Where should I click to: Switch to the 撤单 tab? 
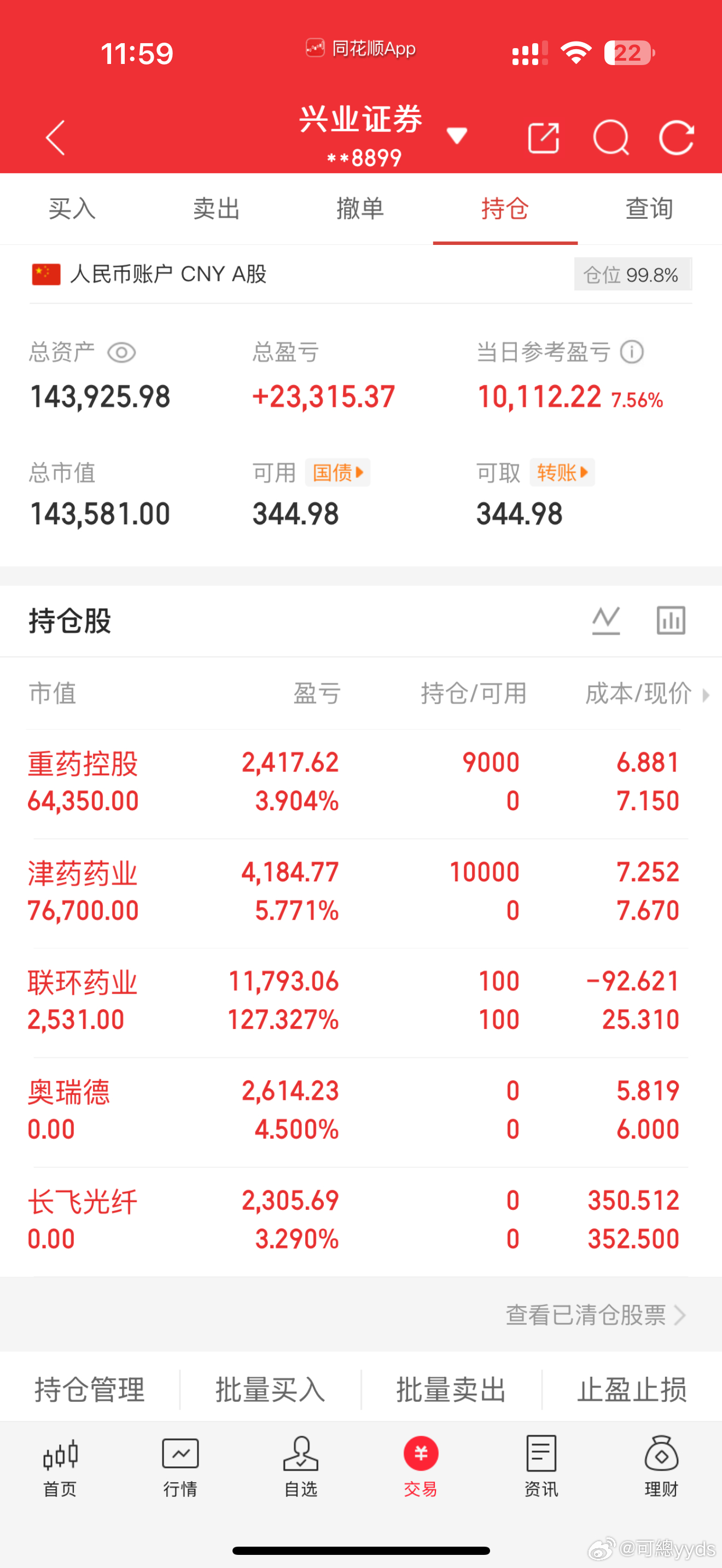(361, 208)
